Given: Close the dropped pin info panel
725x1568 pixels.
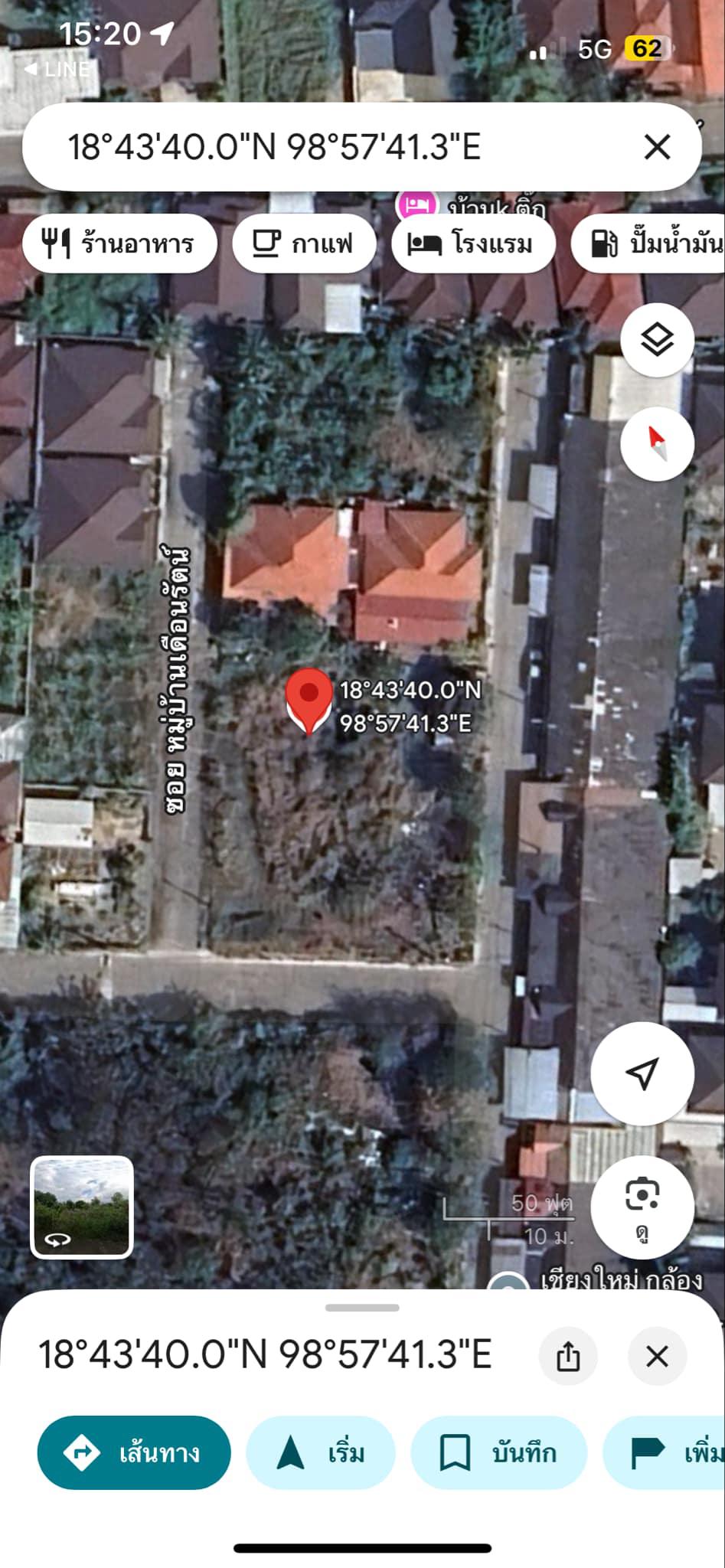Looking at the screenshot, I should click(657, 1357).
